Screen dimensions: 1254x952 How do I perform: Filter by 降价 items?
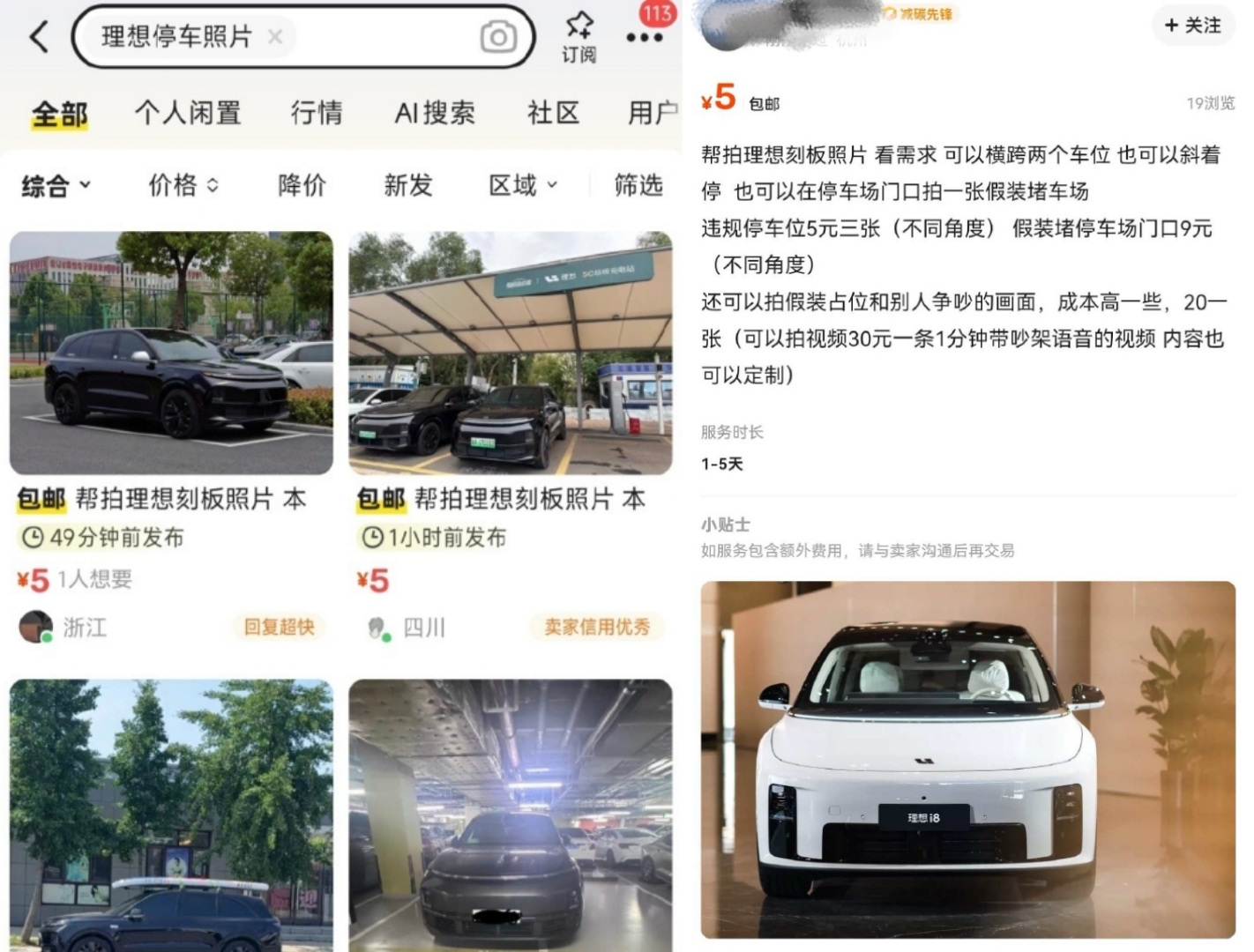[x=302, y=185]
